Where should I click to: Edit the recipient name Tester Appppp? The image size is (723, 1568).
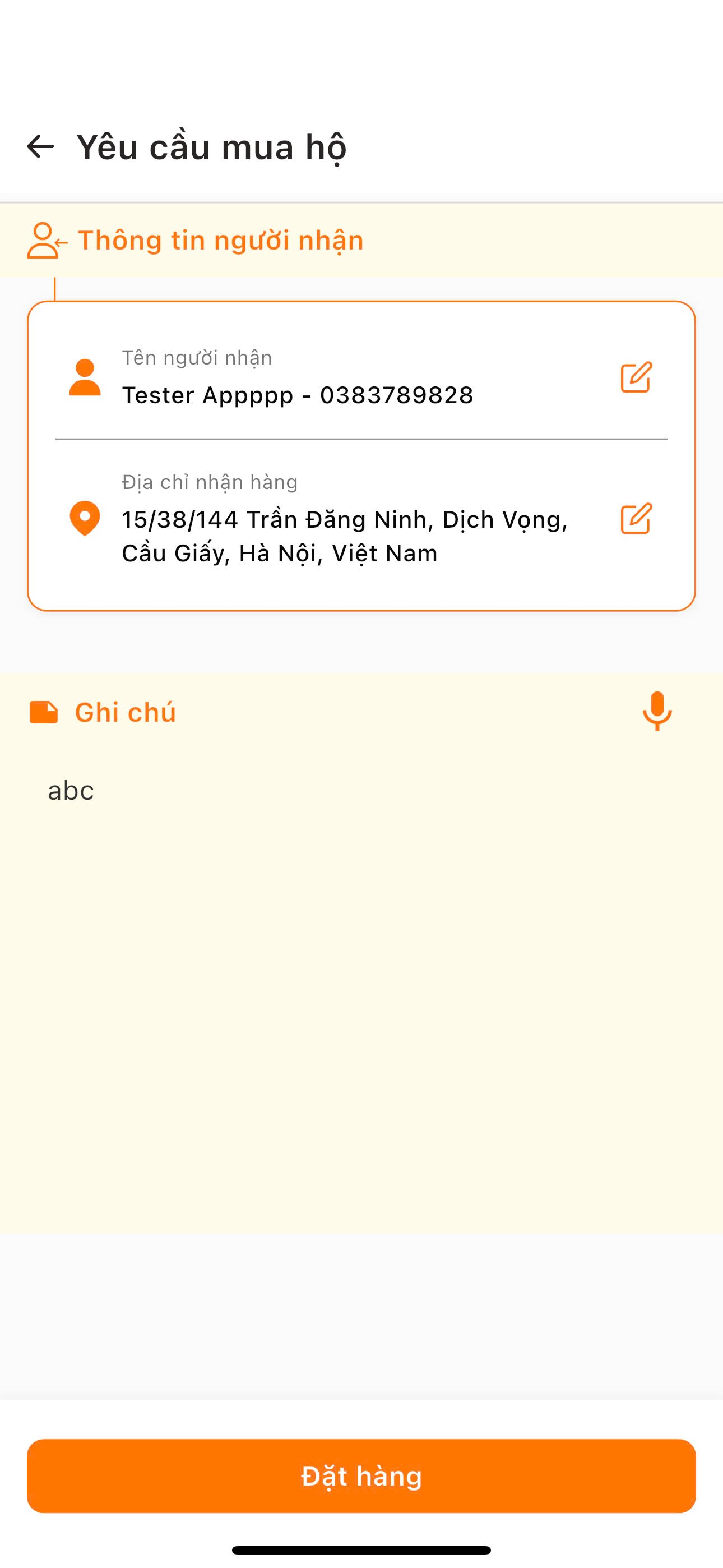click(x=636, y=377)
